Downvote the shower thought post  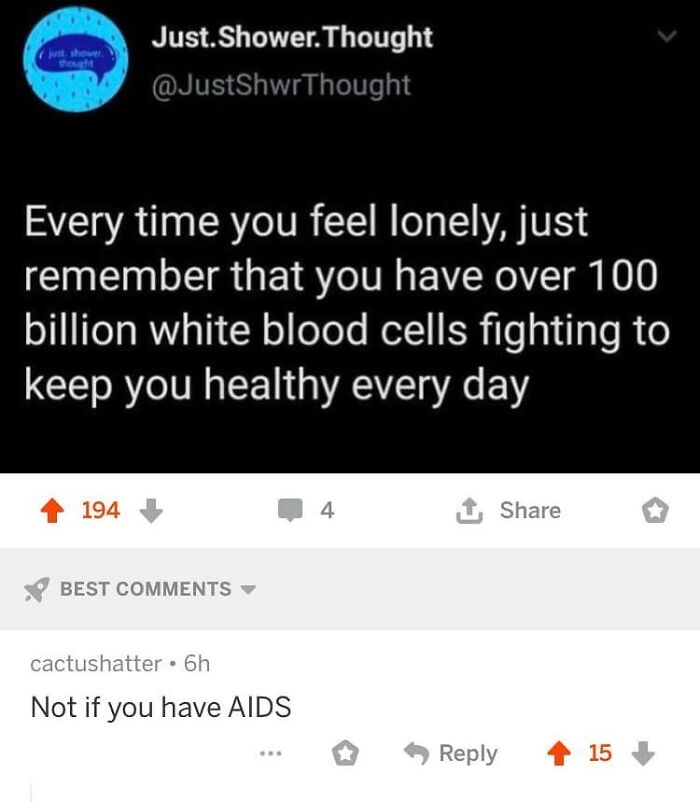[150, 511]
